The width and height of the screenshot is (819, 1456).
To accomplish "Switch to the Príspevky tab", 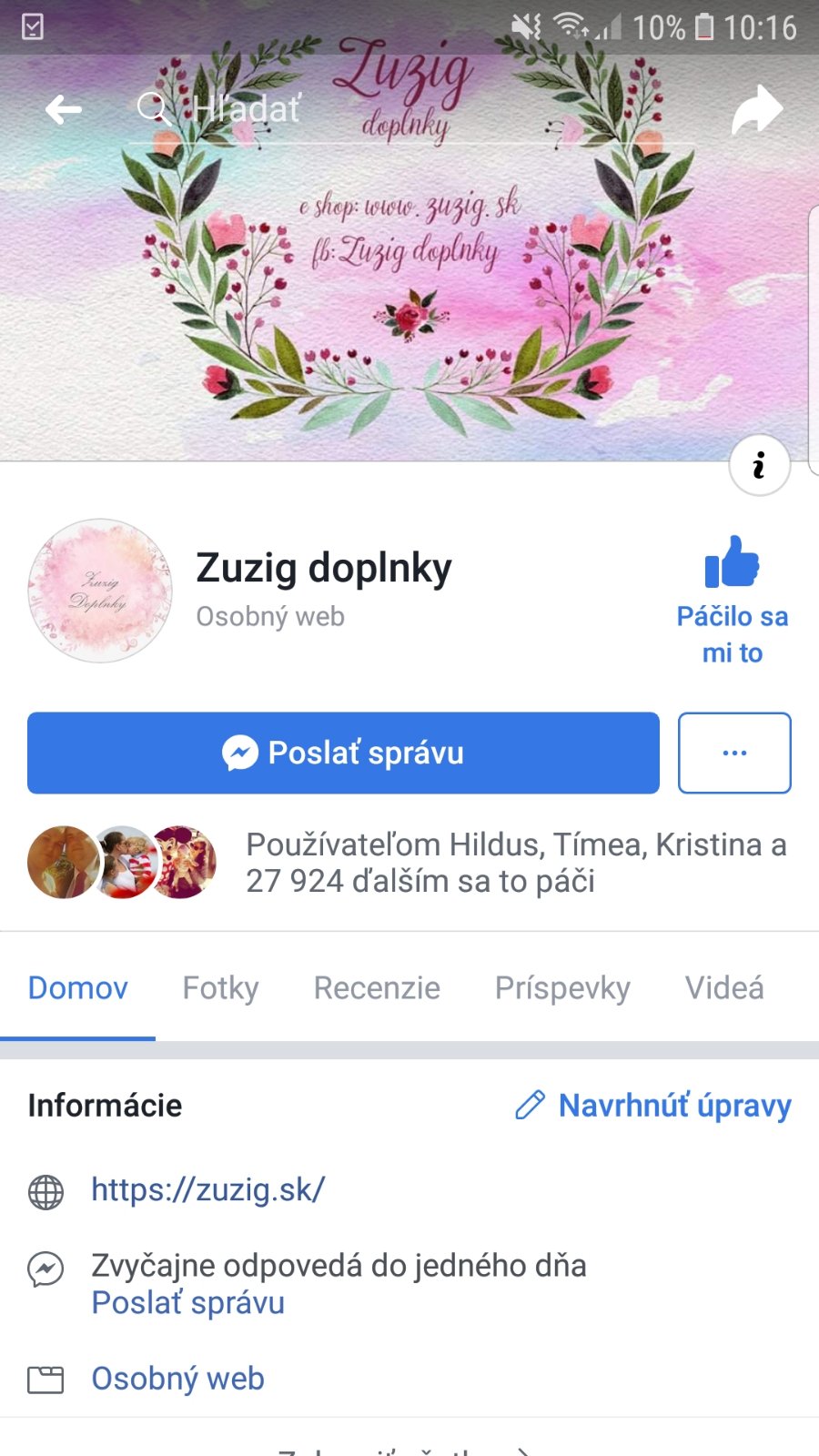I will [562, 988].
